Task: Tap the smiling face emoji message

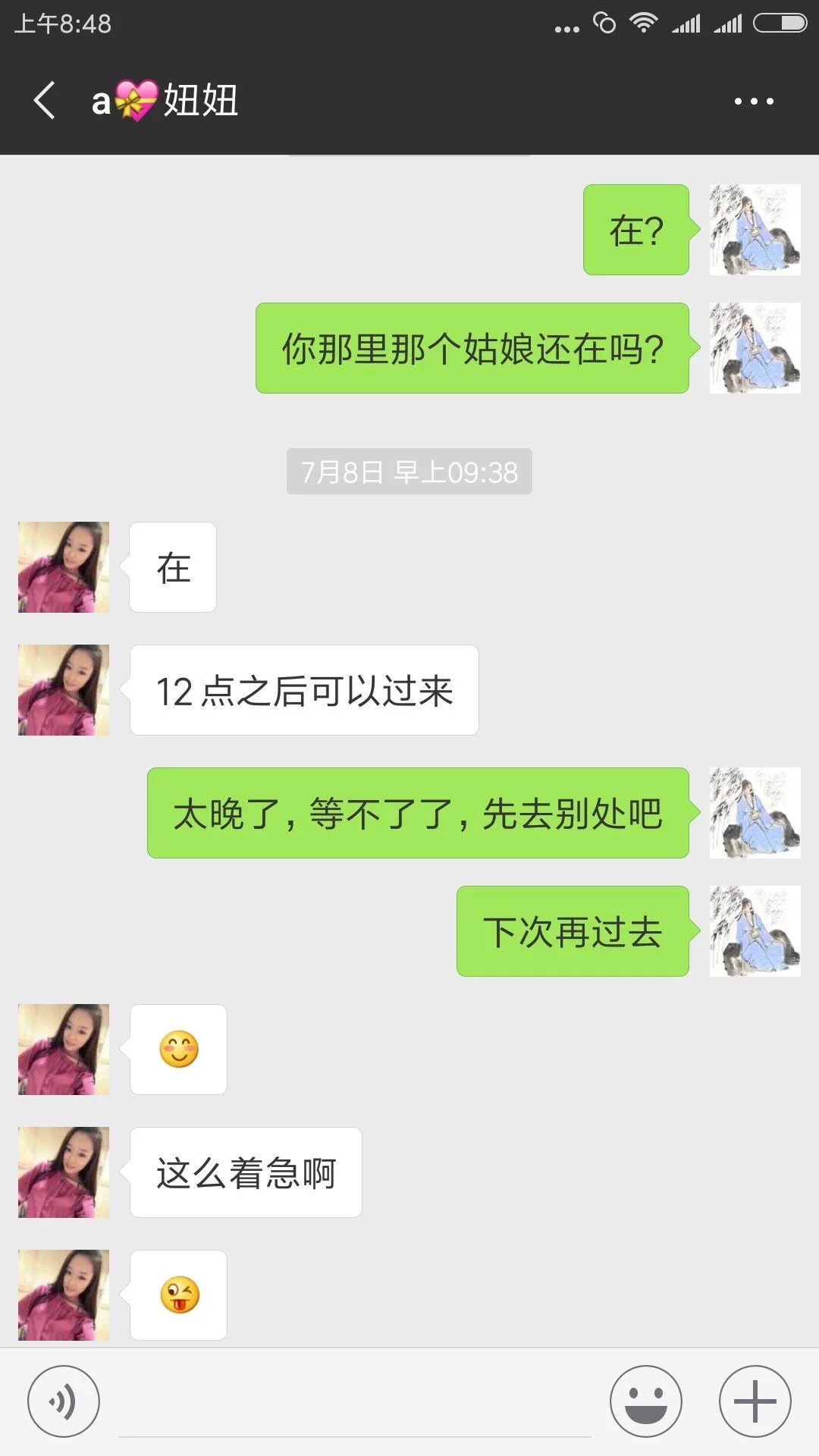Action: point(178,1050)
